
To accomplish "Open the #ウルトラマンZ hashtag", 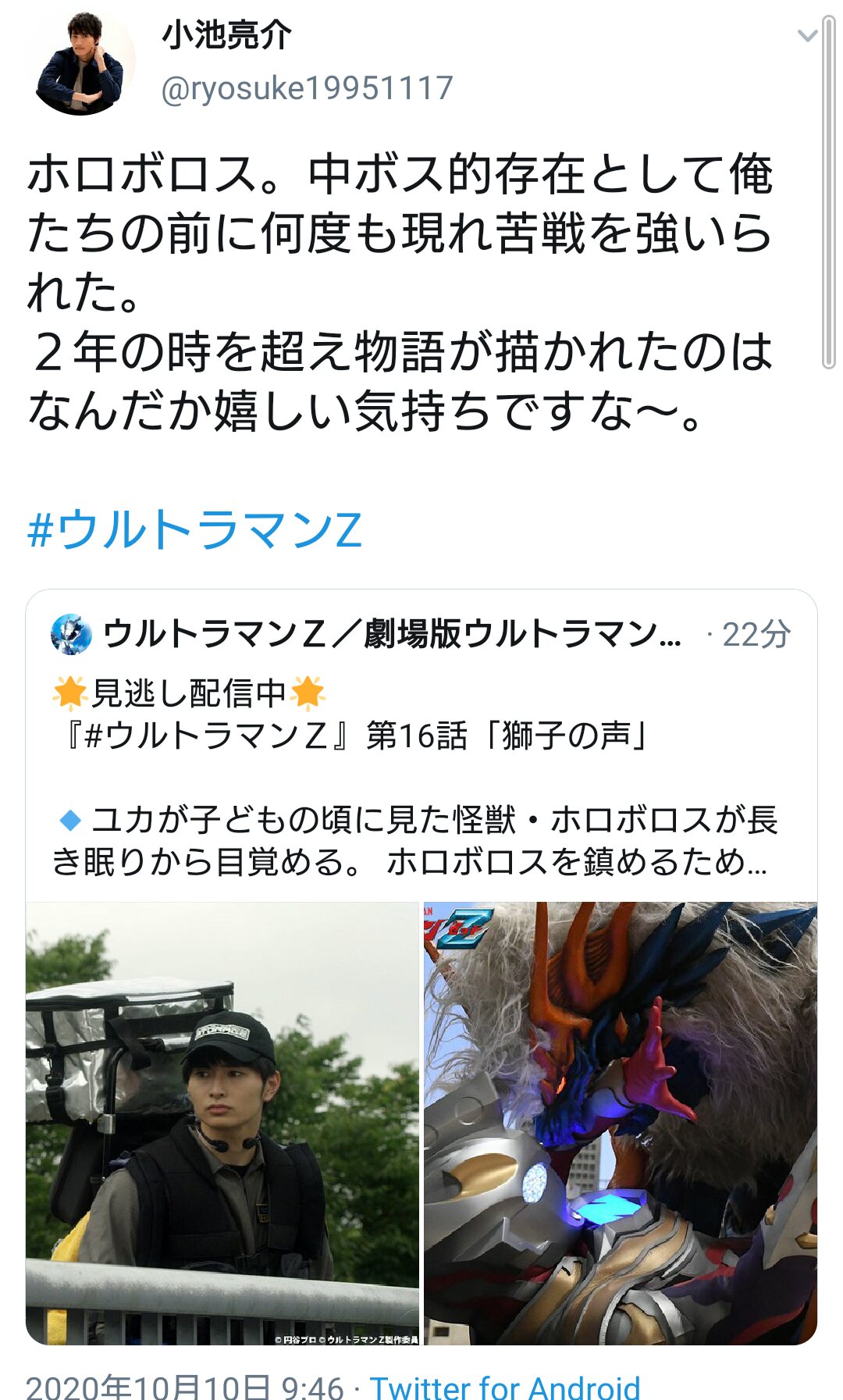I will (x=195, y=530).
